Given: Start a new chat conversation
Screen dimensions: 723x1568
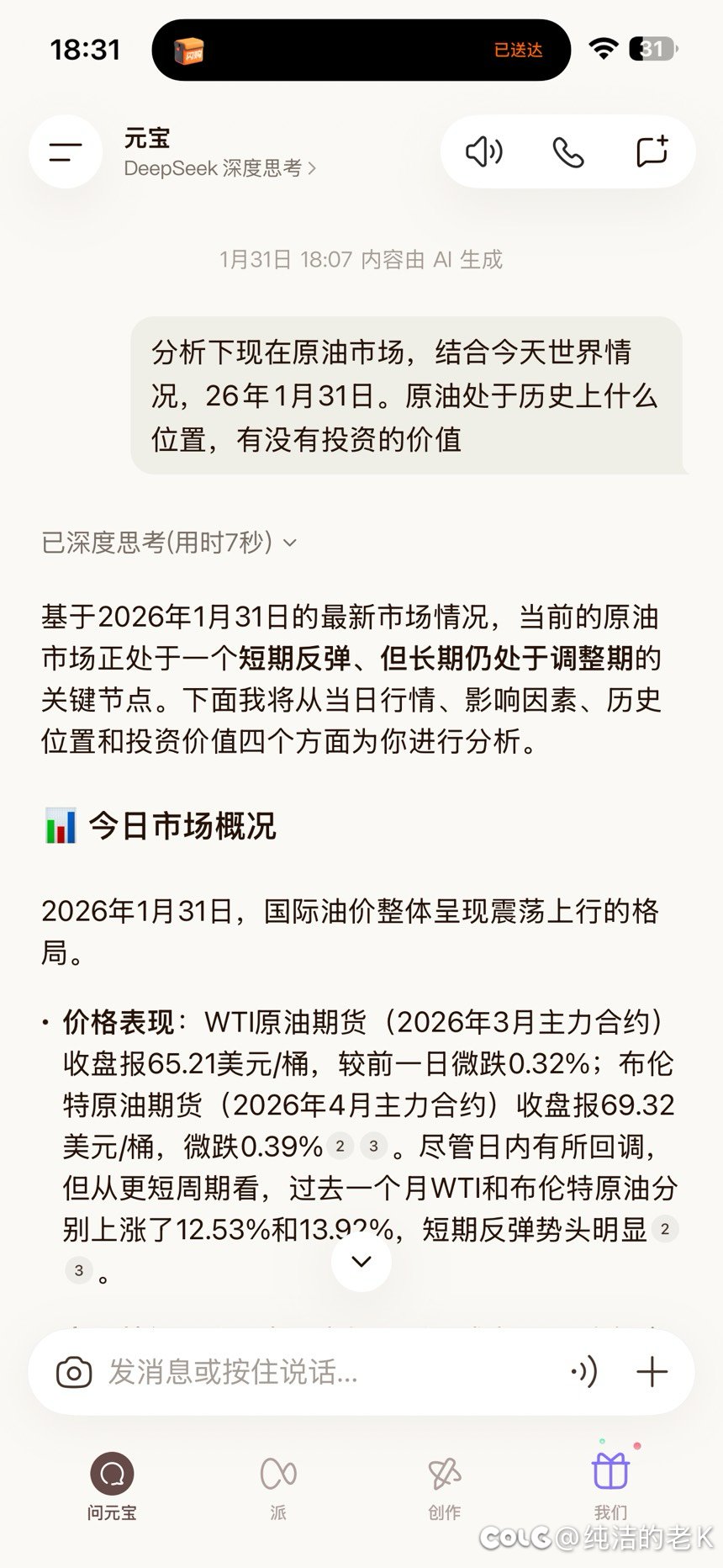Looking at the screenshot, I should point(652,152).
